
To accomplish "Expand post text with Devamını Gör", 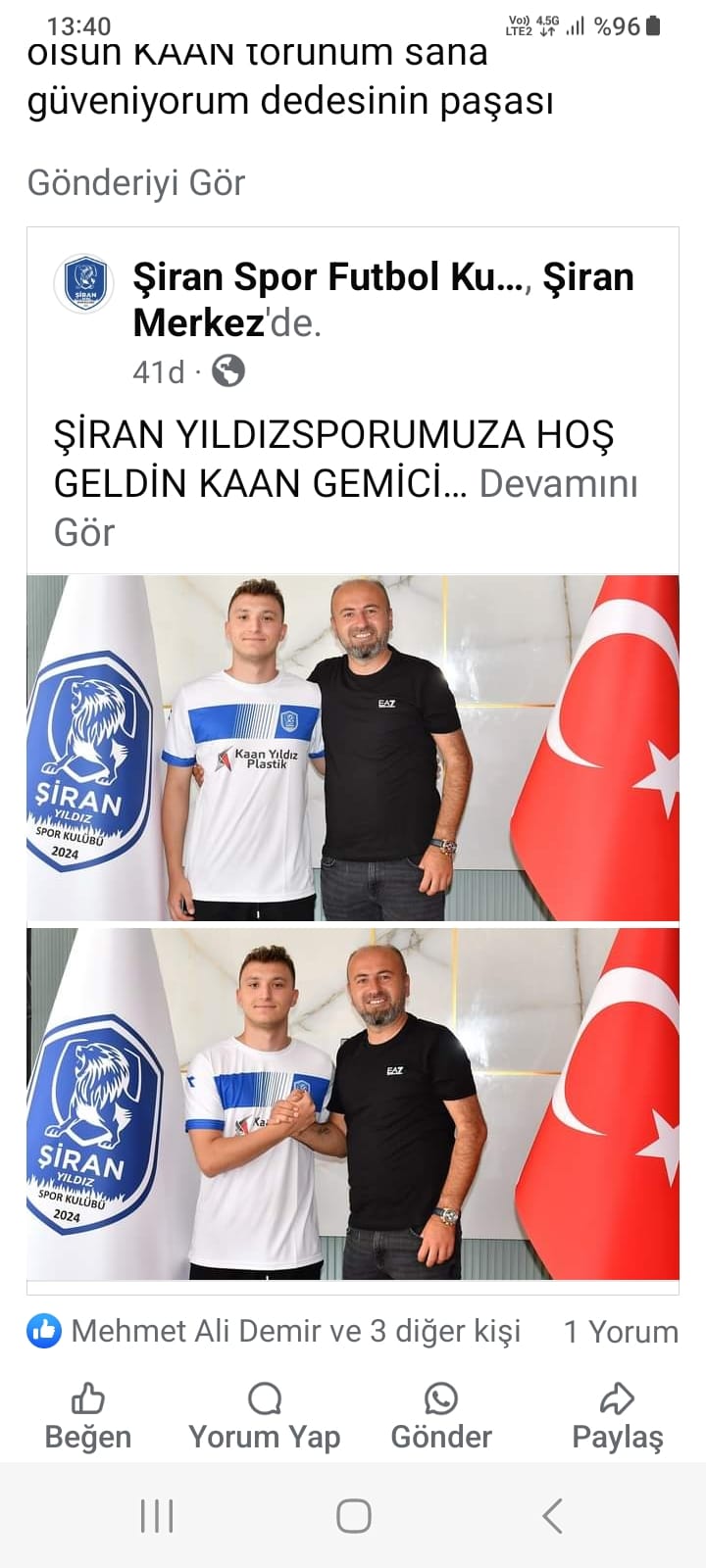I will pyautogui.click(x=557, y=483).
